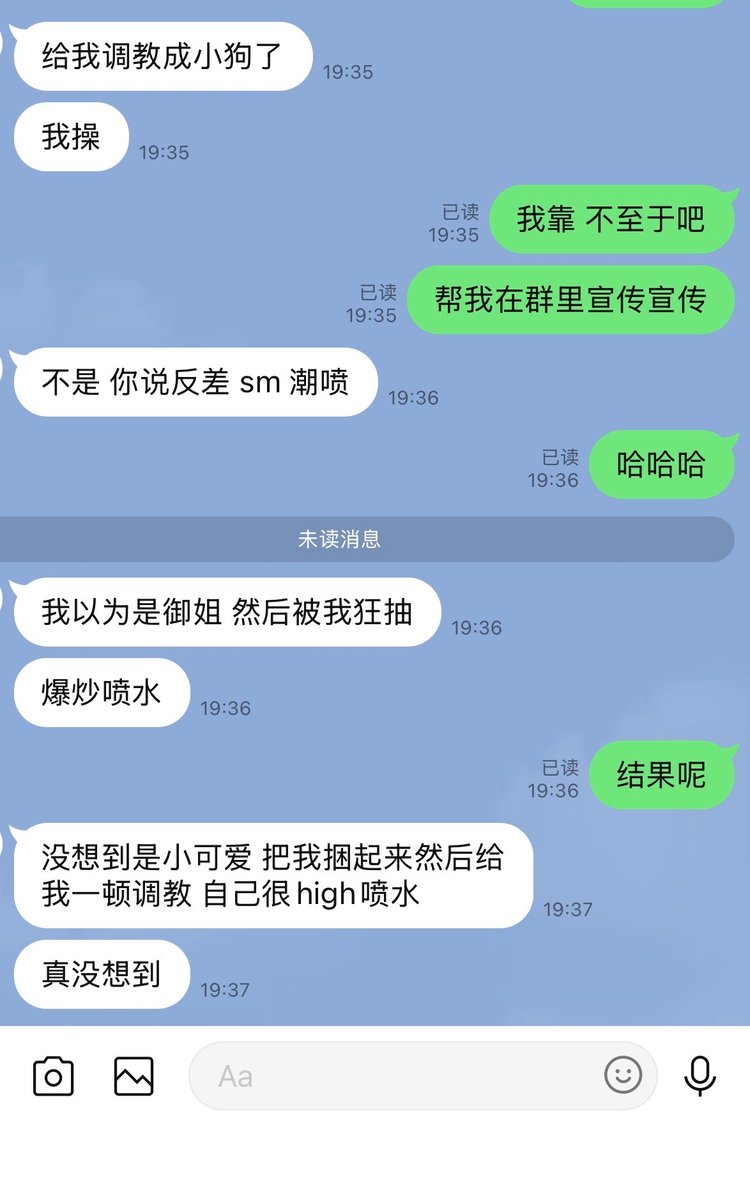Open the camera to take a photo
750x1189 pixels.
(53, 1076)
